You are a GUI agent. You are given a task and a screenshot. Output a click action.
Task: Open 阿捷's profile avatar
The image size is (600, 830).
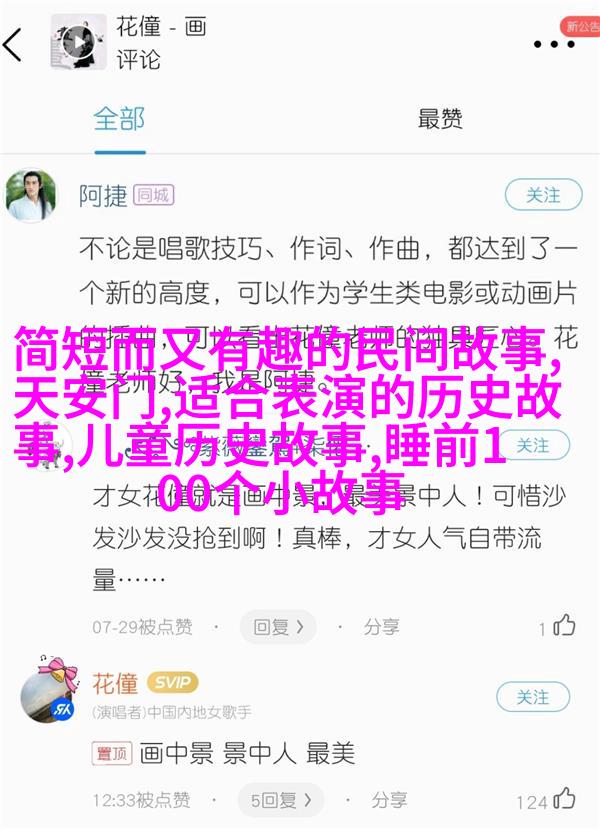32,196
